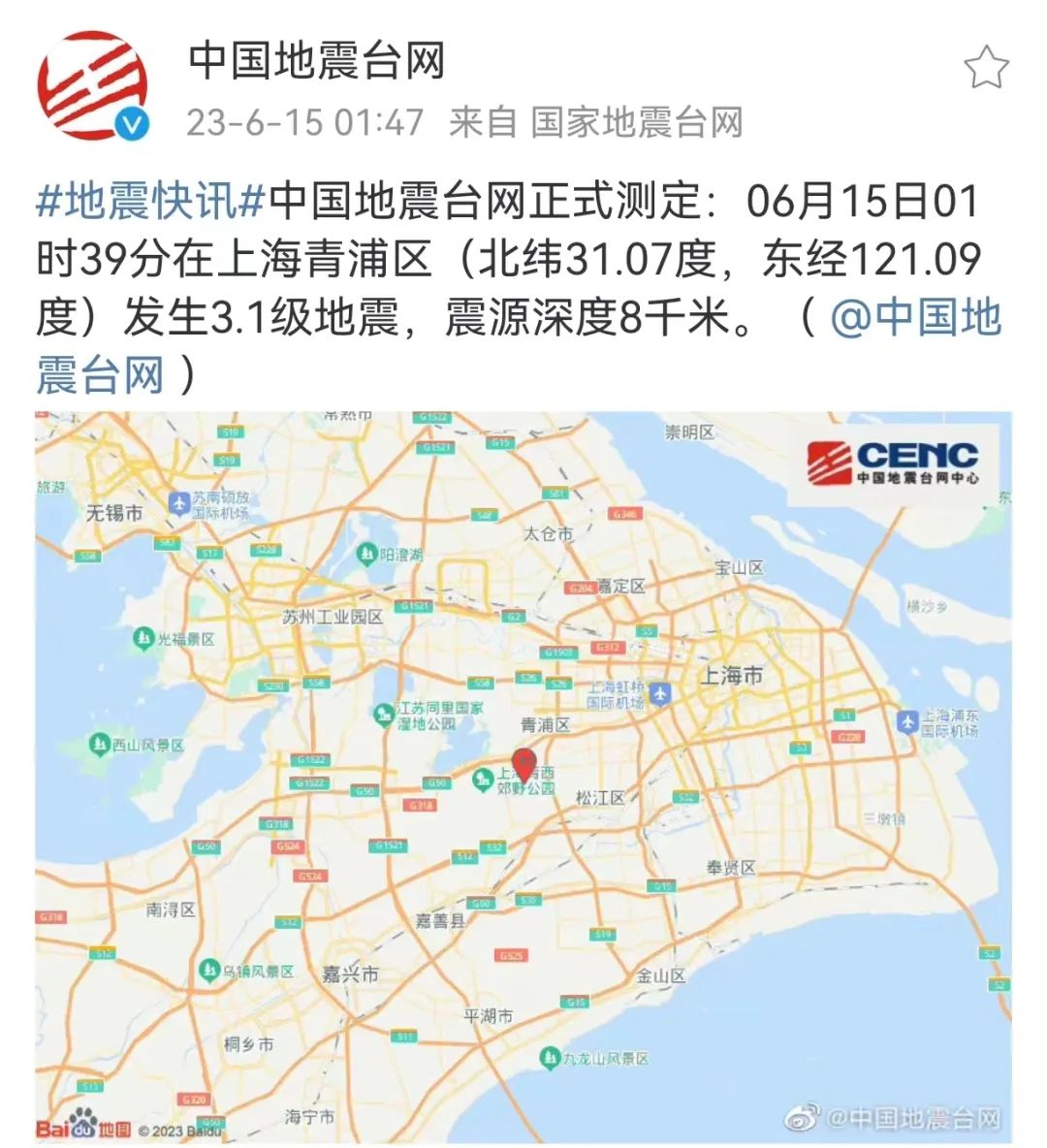The height and width of the screenshot is (1148, 1047).
Task: Tap the 中国地震台网 account name
Action: pyautogui.click(x=316, y=60)
